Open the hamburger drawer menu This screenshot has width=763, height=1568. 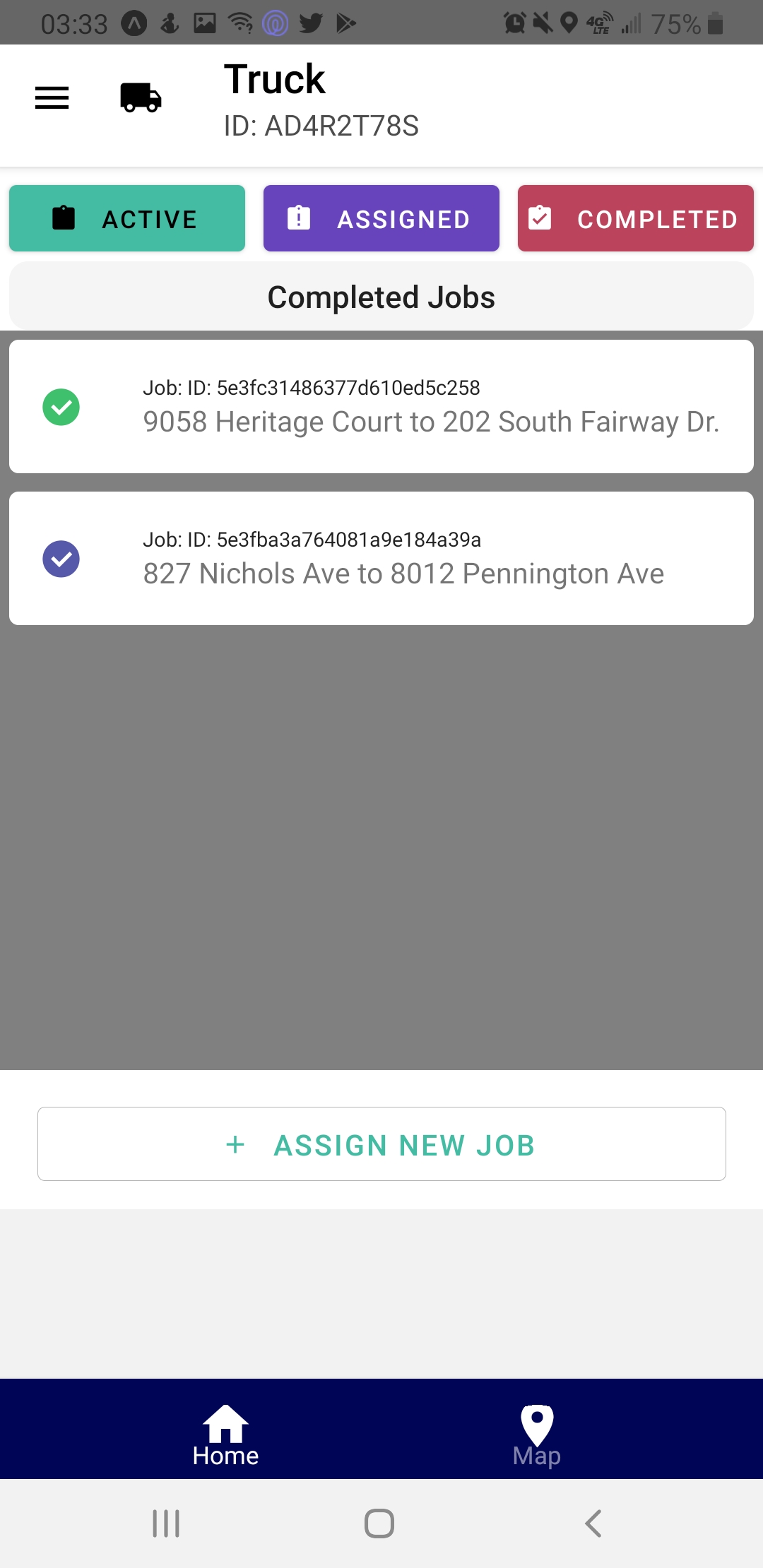click(52, 97)
